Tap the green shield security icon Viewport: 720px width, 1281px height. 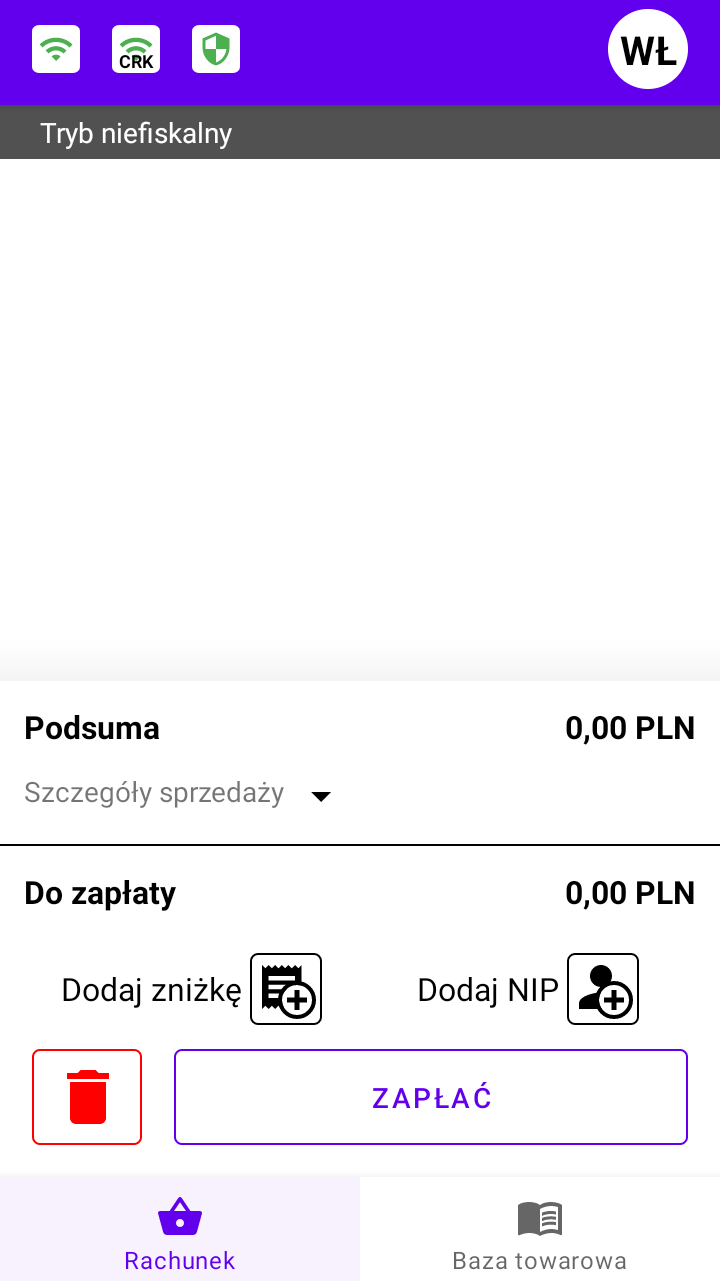click(x=216, y=49)
